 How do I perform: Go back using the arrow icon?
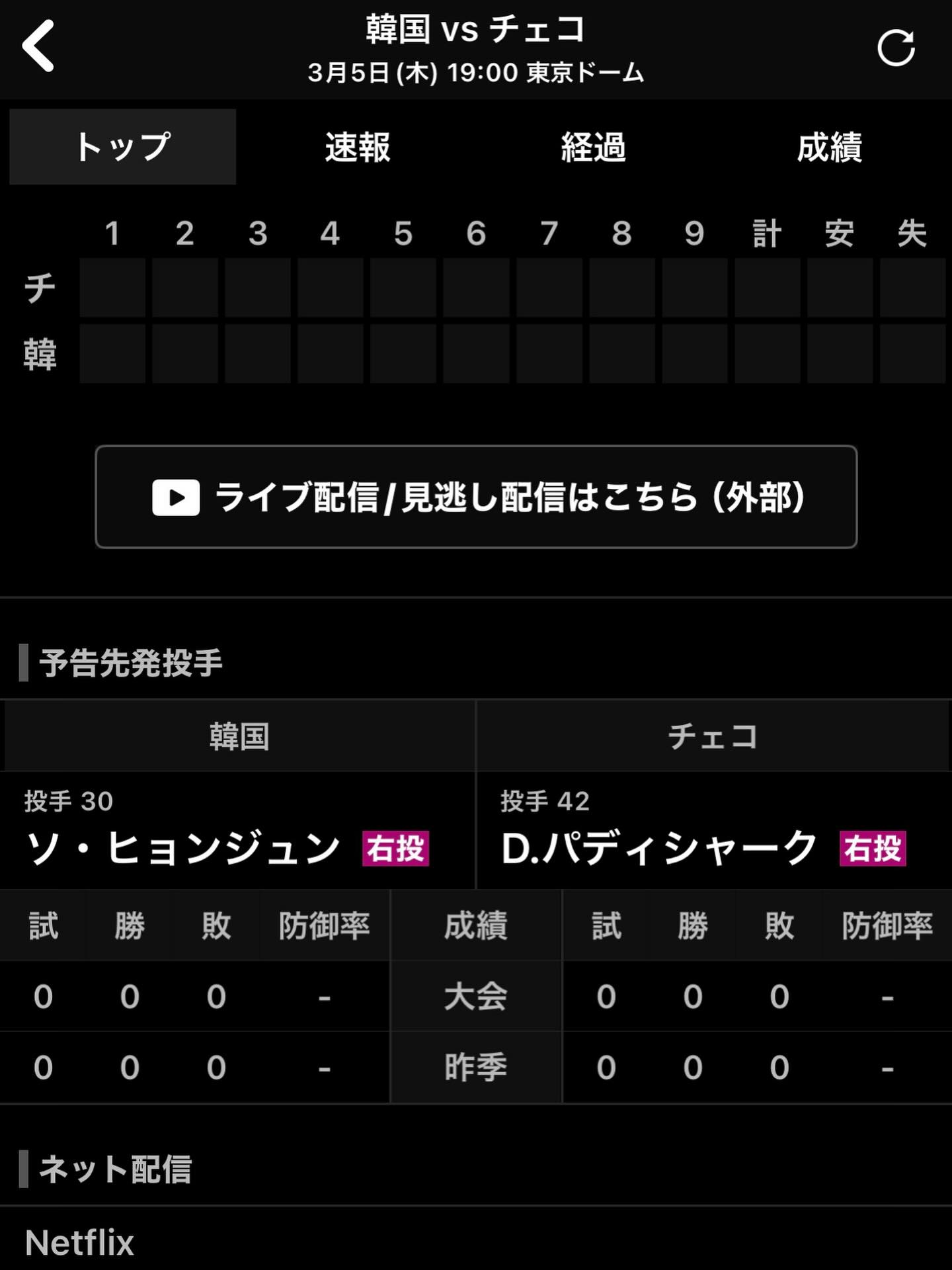(38, 45)
